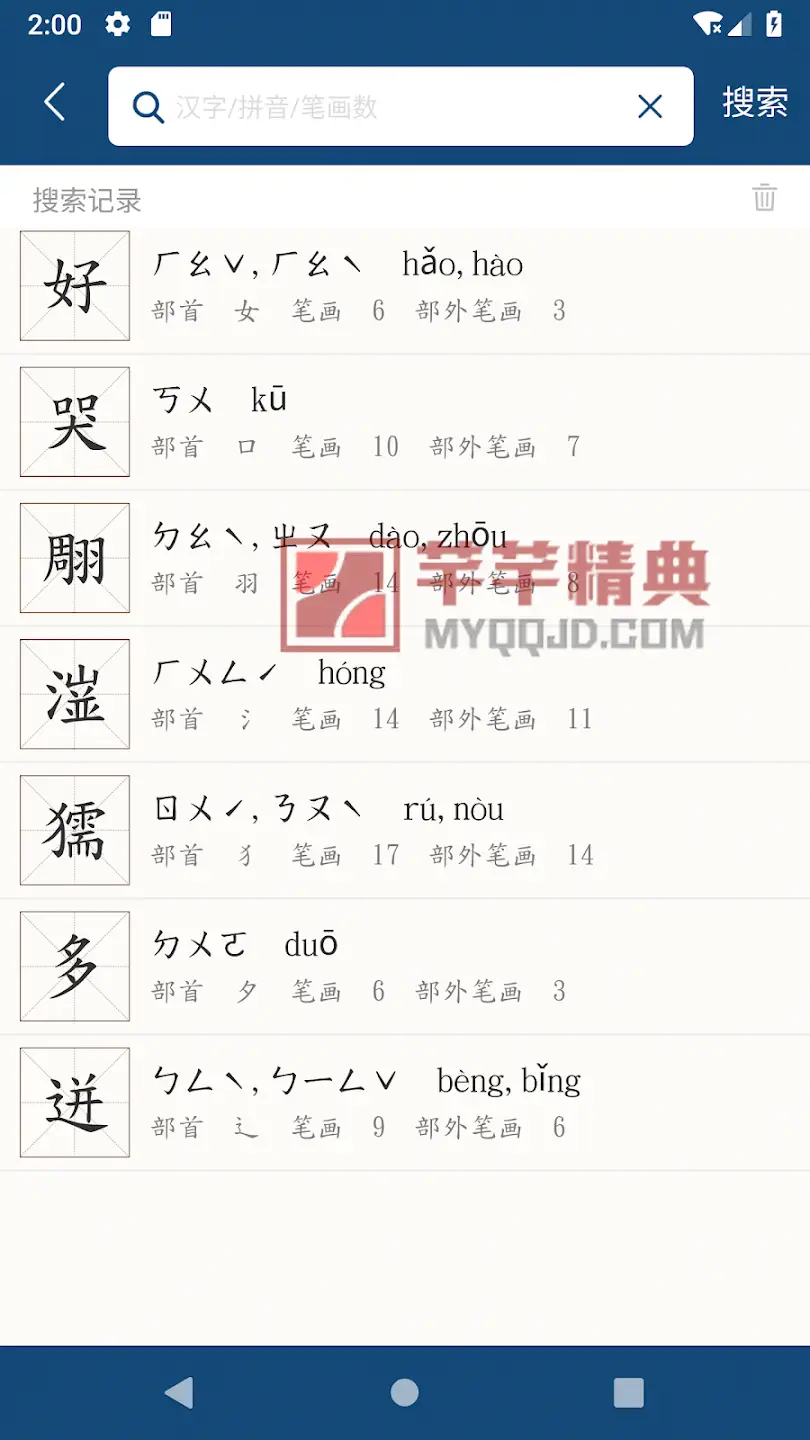Tap the 搜索 button
The image size is (810, 1440).
755,104
